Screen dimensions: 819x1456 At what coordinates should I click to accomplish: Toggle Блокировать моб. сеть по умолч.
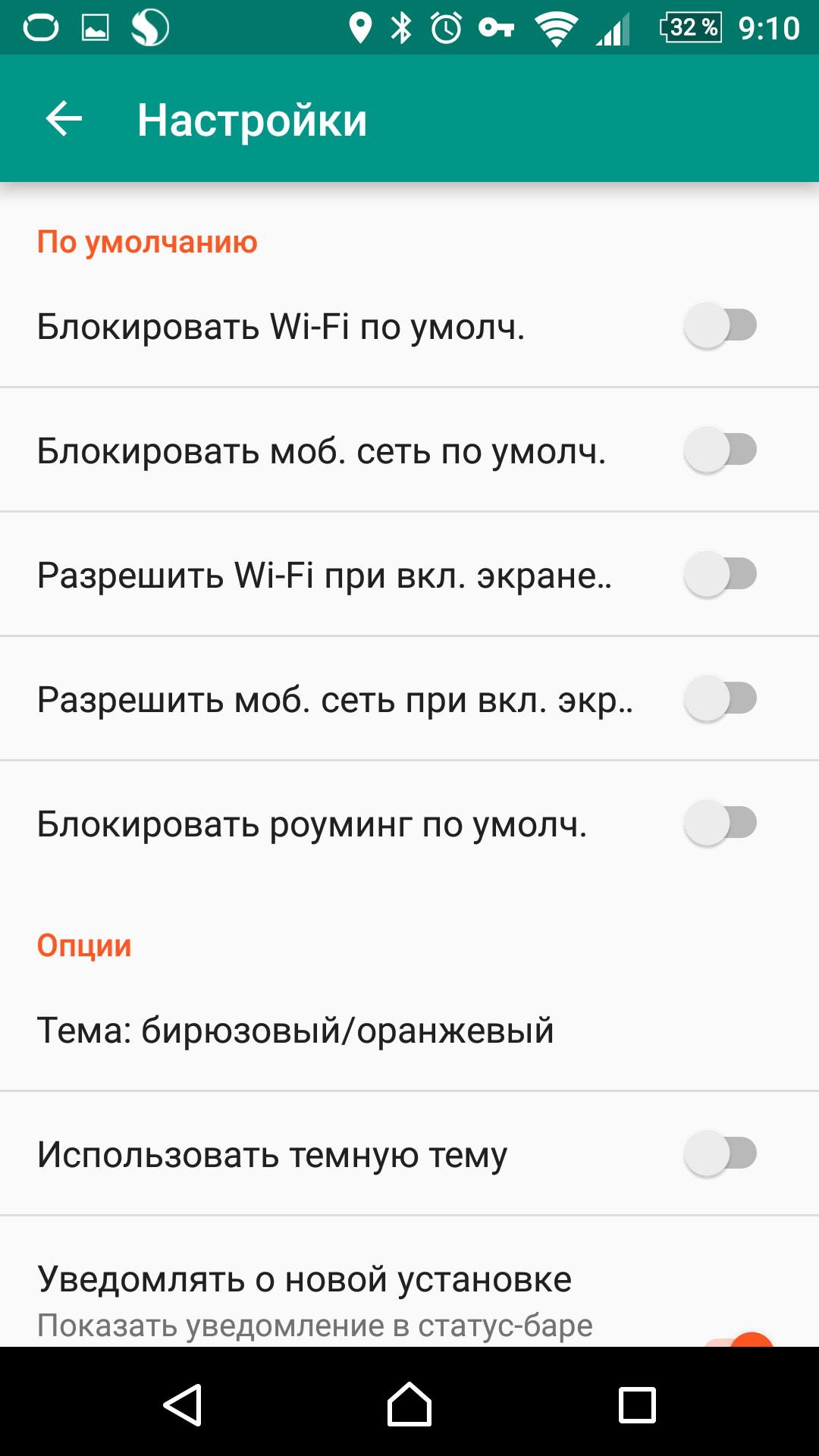pos(720,450)
